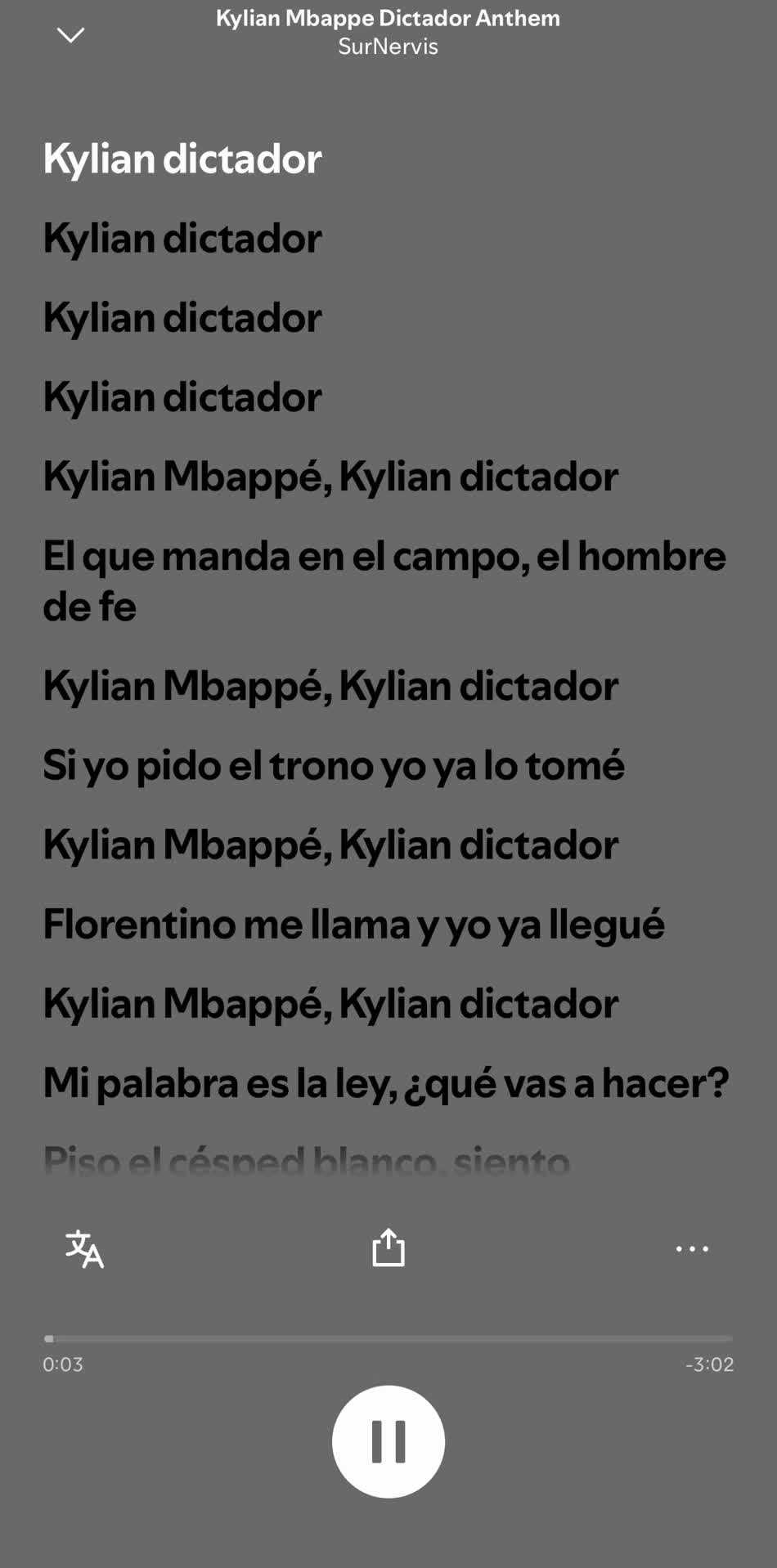777x1568 pixels.
Task: Jump to lyric line "Florentino me llama y yo ya llegué"
Action: point(353,925)
